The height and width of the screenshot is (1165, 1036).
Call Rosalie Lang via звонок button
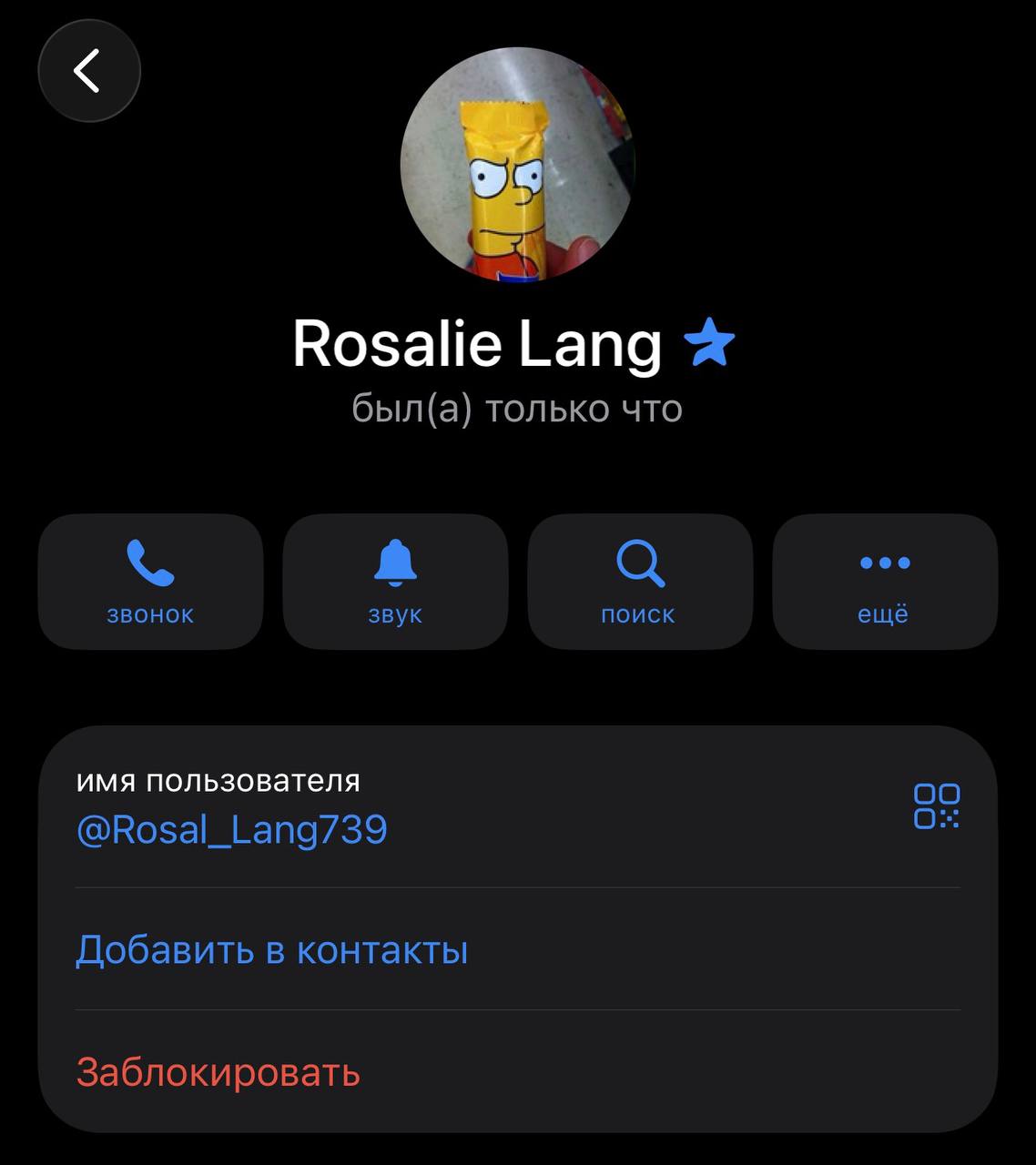click(150, 582)
